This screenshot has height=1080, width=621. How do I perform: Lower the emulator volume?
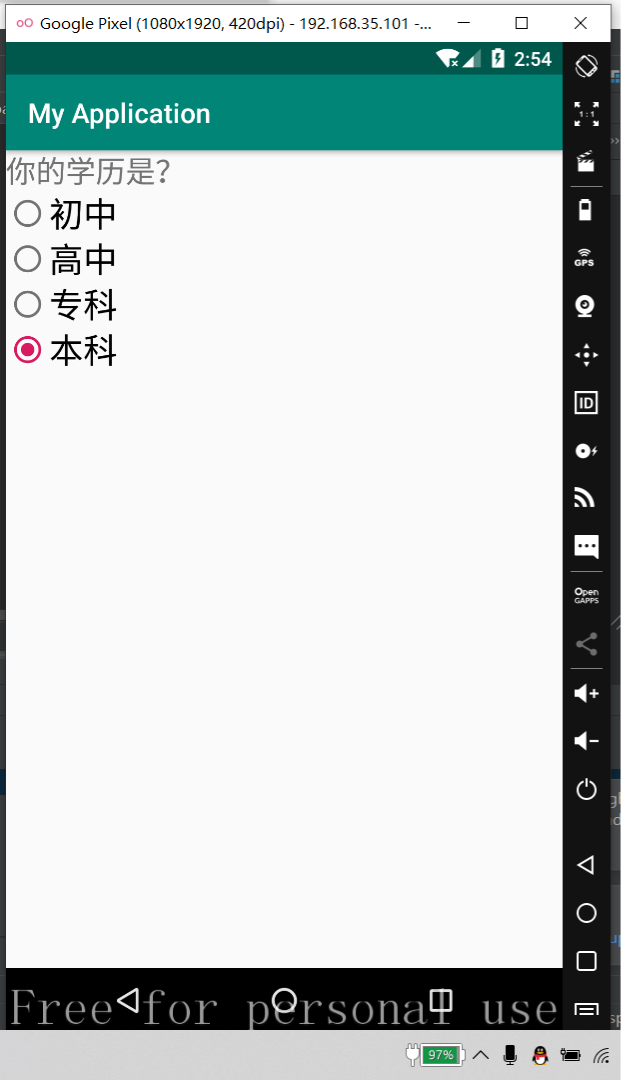click(x=586, y=741)
